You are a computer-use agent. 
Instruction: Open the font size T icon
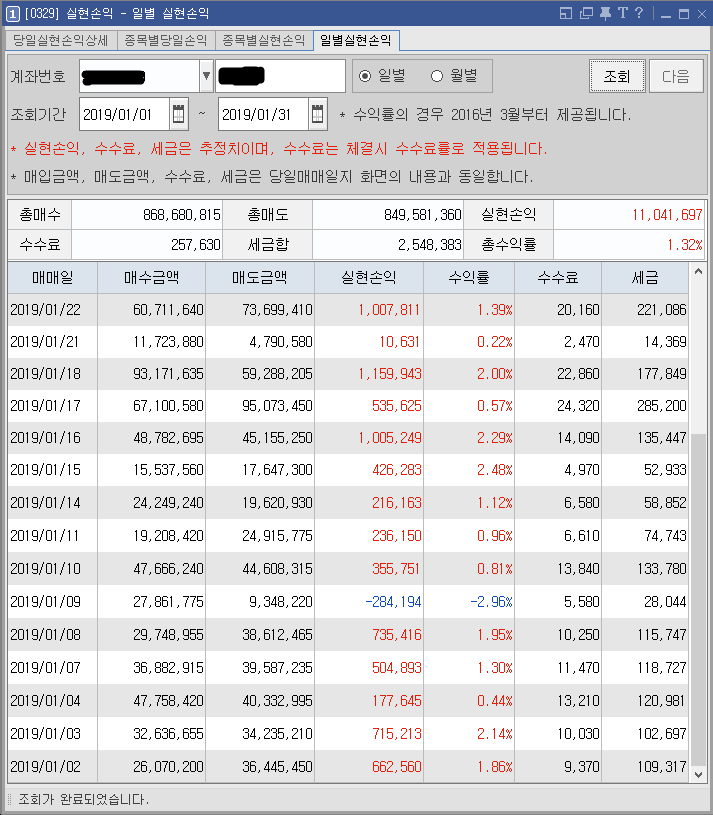(x=622, y=13)
